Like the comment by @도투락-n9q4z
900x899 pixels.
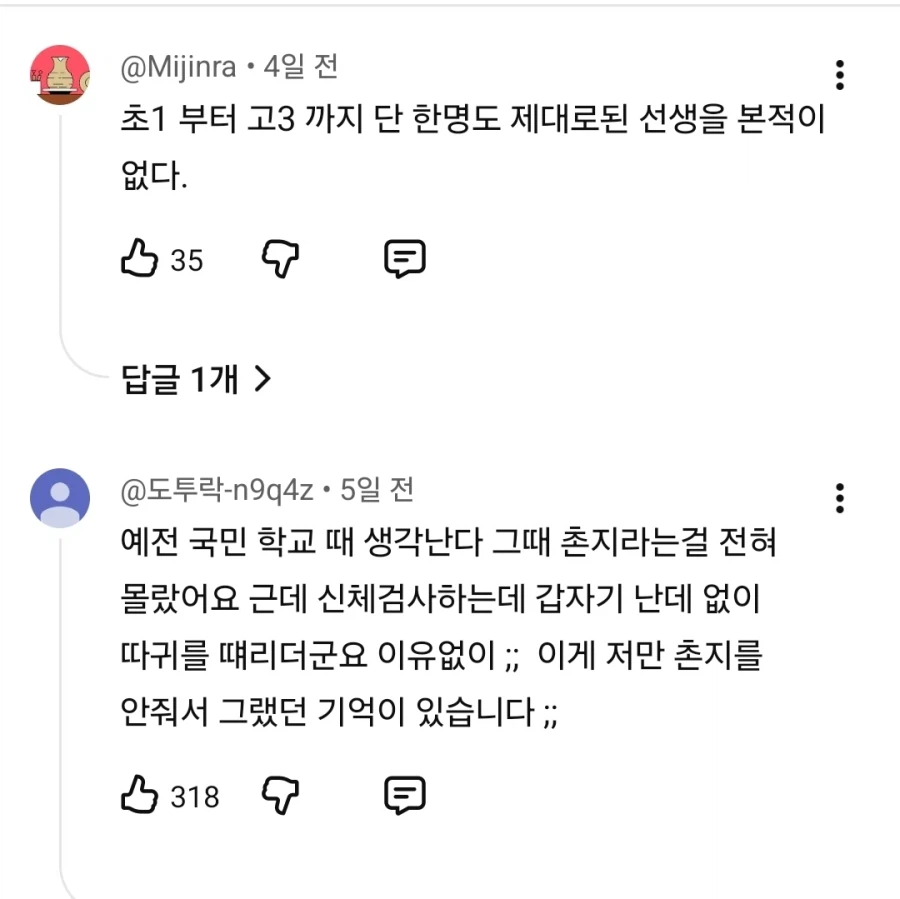pyautogui.click(x=140, y=795)
